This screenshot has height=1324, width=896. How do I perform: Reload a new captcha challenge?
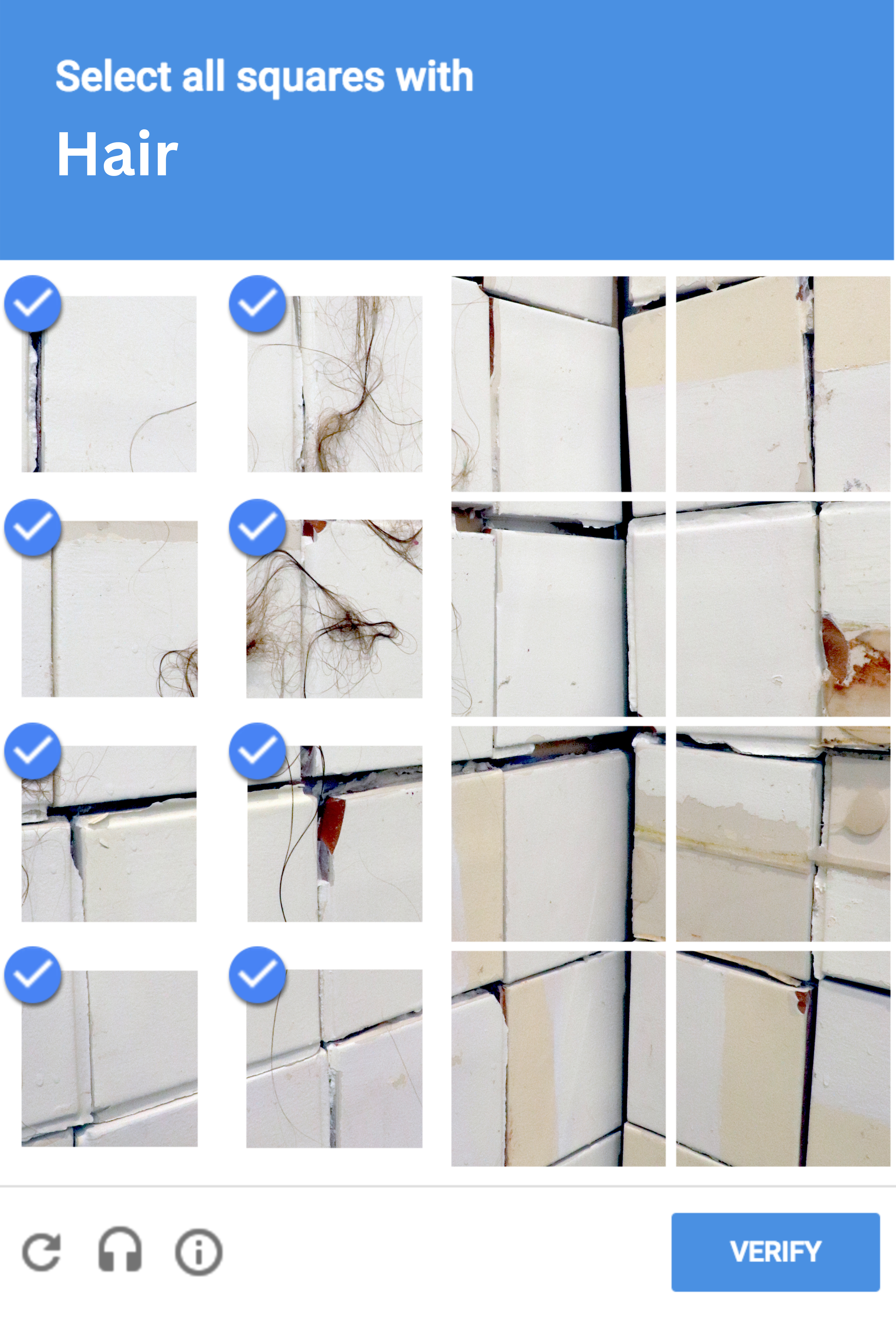pos(41,1252)
